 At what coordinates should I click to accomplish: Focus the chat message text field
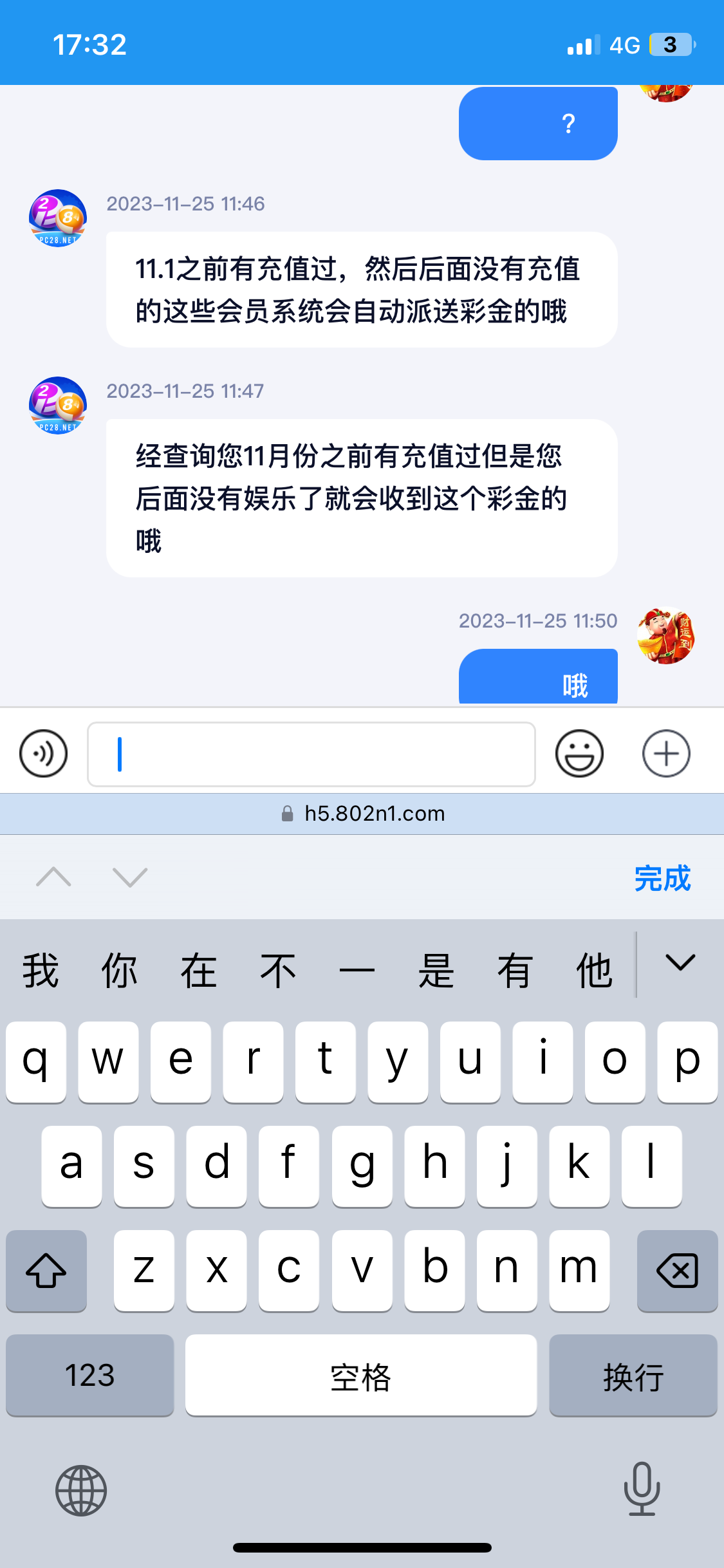[x=311, y=754]
